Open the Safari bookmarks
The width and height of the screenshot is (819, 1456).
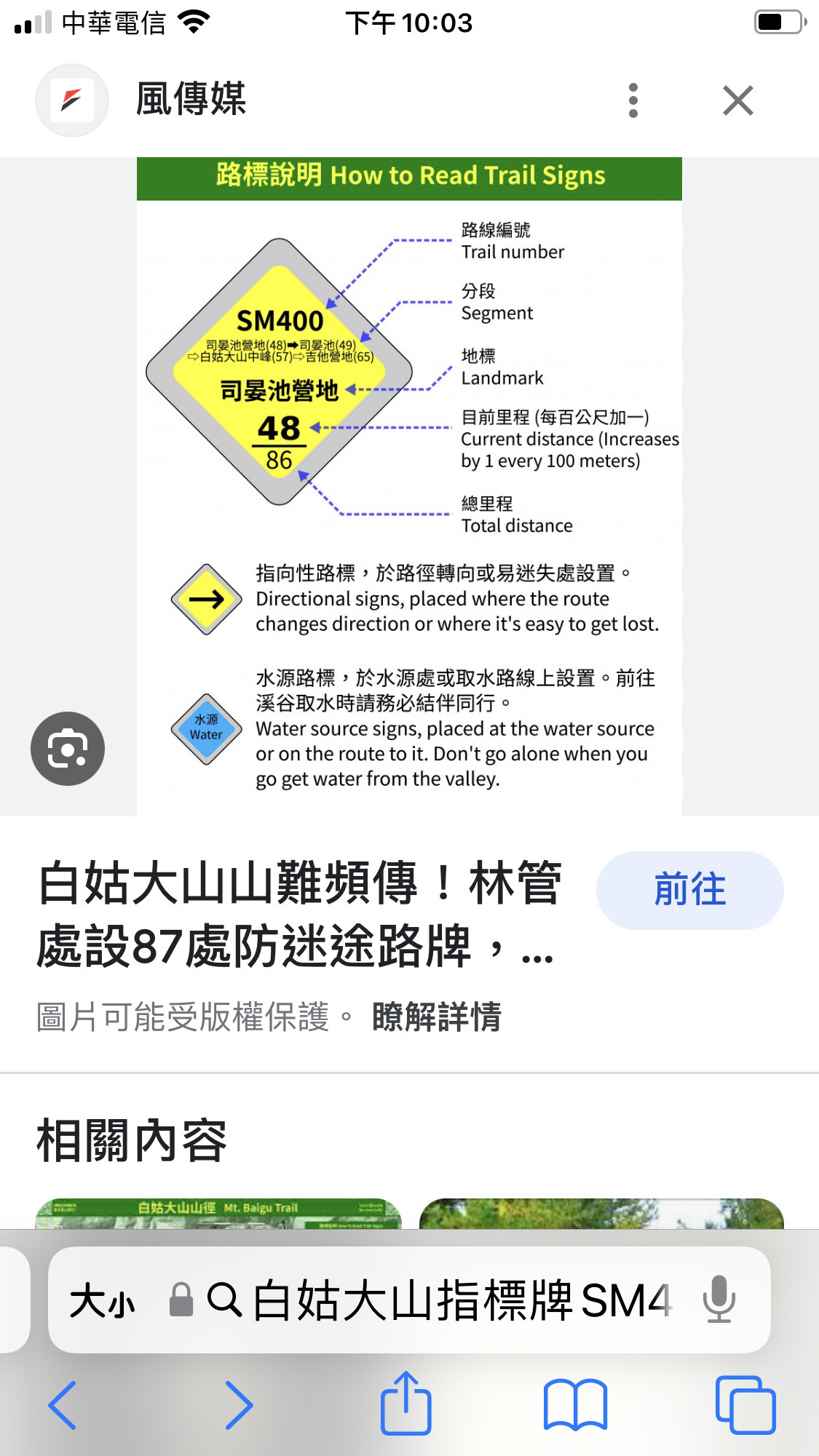pos(575,1404)
